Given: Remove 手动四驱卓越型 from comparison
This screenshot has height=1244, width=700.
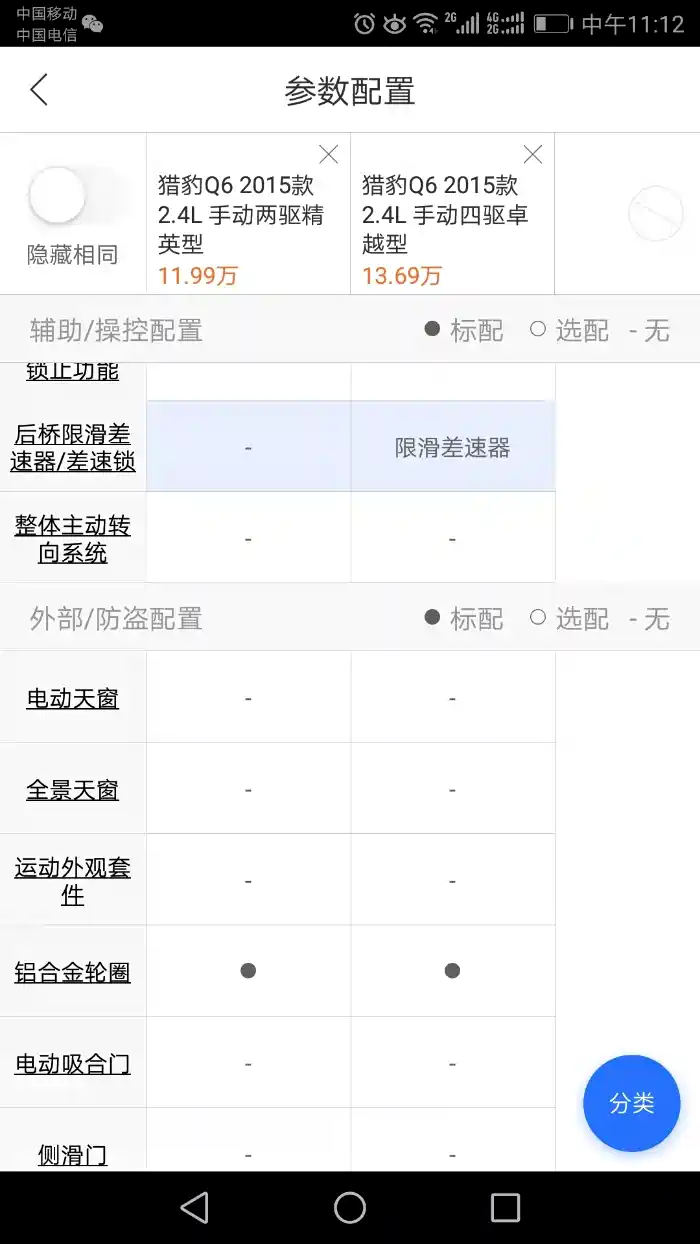Looking at the screenshot, I should coord(533,154).
